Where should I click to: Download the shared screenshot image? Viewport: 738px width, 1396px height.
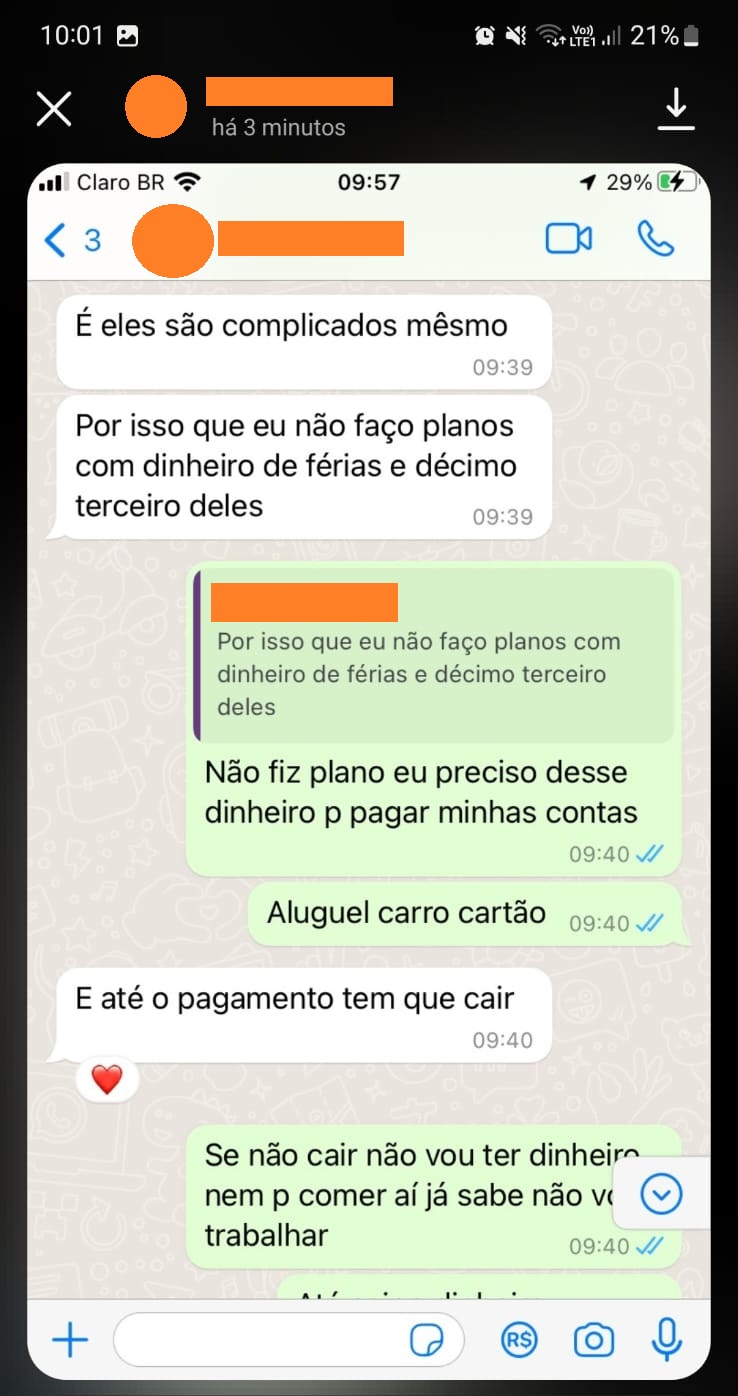coord(676,109)
